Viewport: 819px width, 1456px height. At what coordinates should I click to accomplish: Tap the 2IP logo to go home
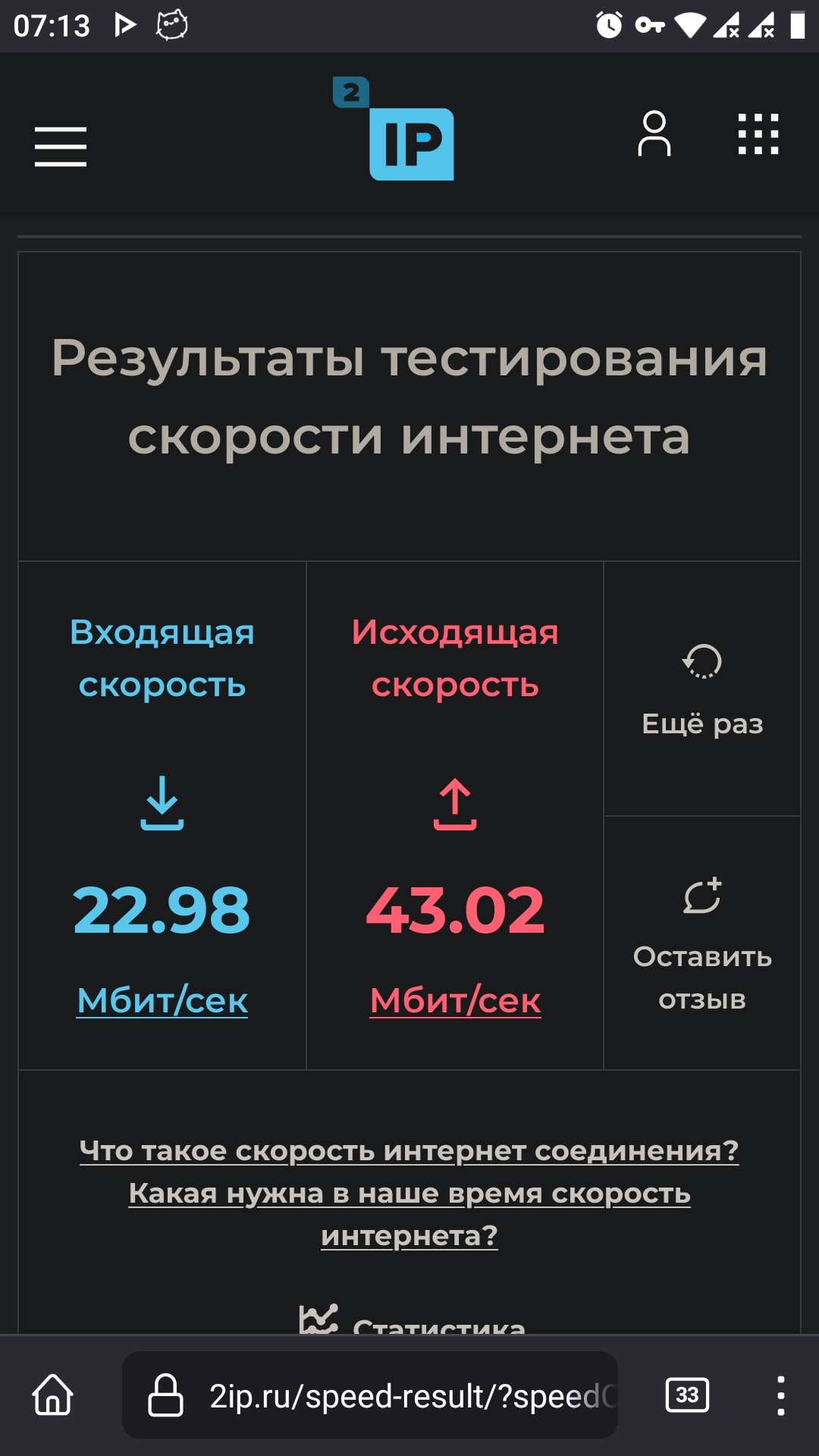coord(394,129)
